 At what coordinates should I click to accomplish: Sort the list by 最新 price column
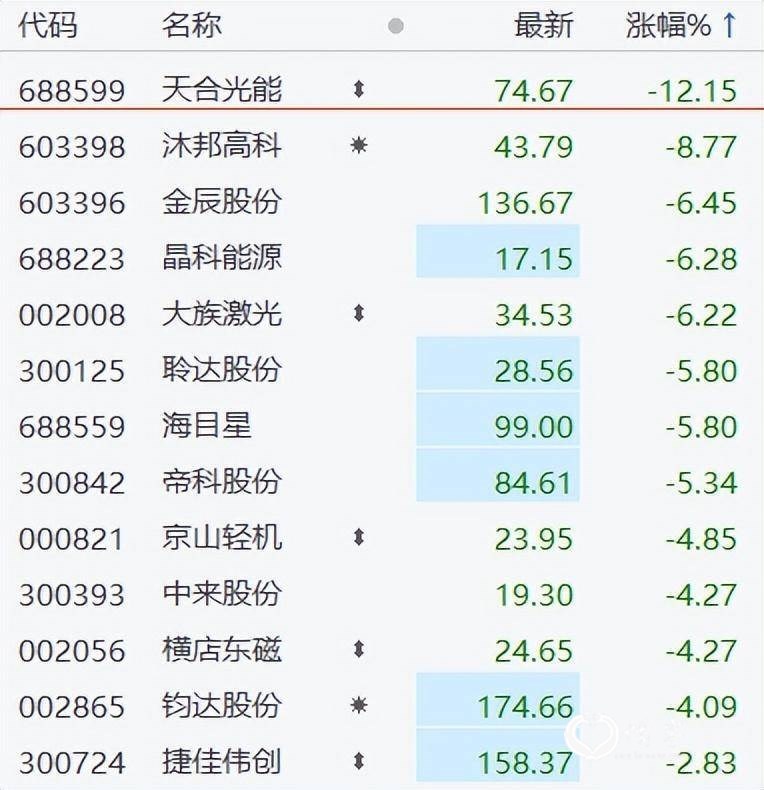[x=543, y=25]
